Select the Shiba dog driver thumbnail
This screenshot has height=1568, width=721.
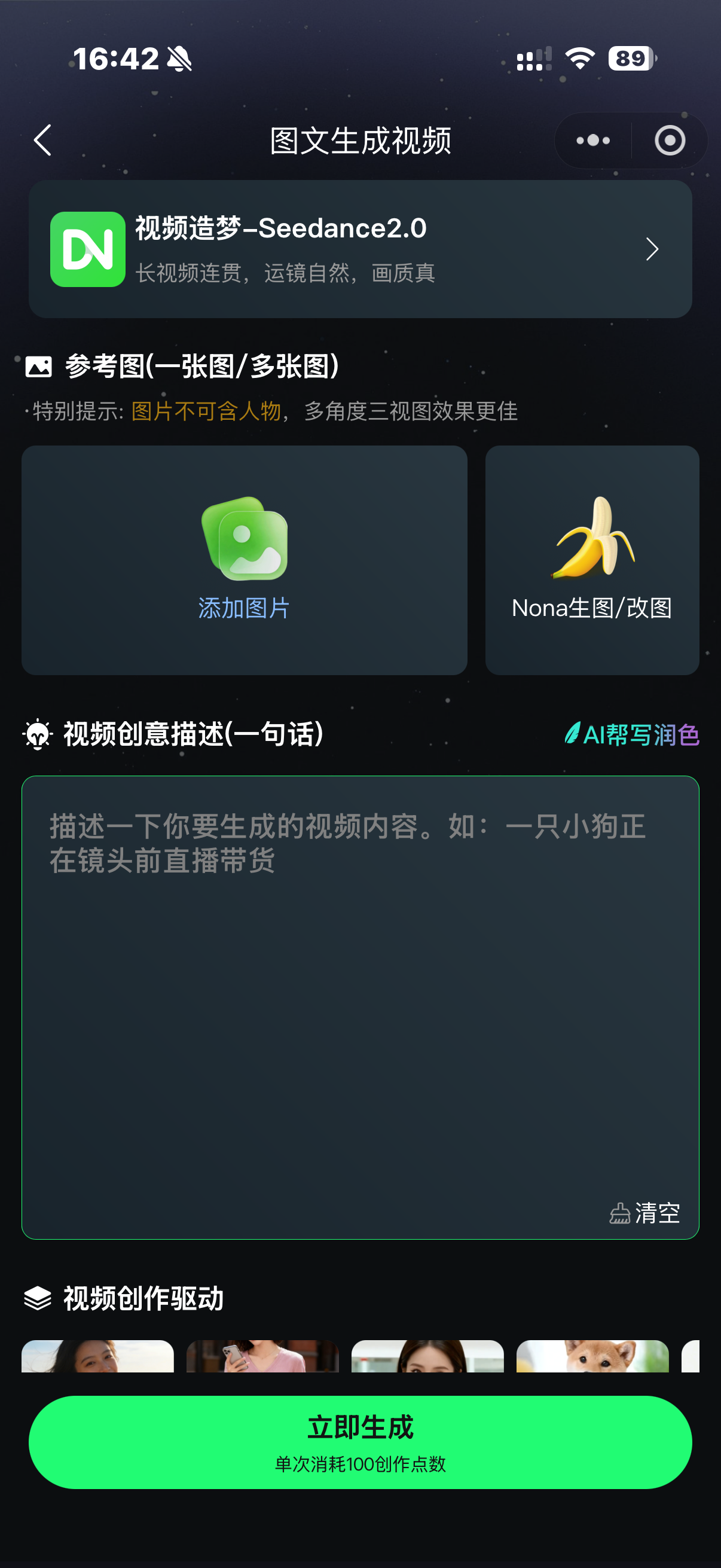(x=591, y=1356)
